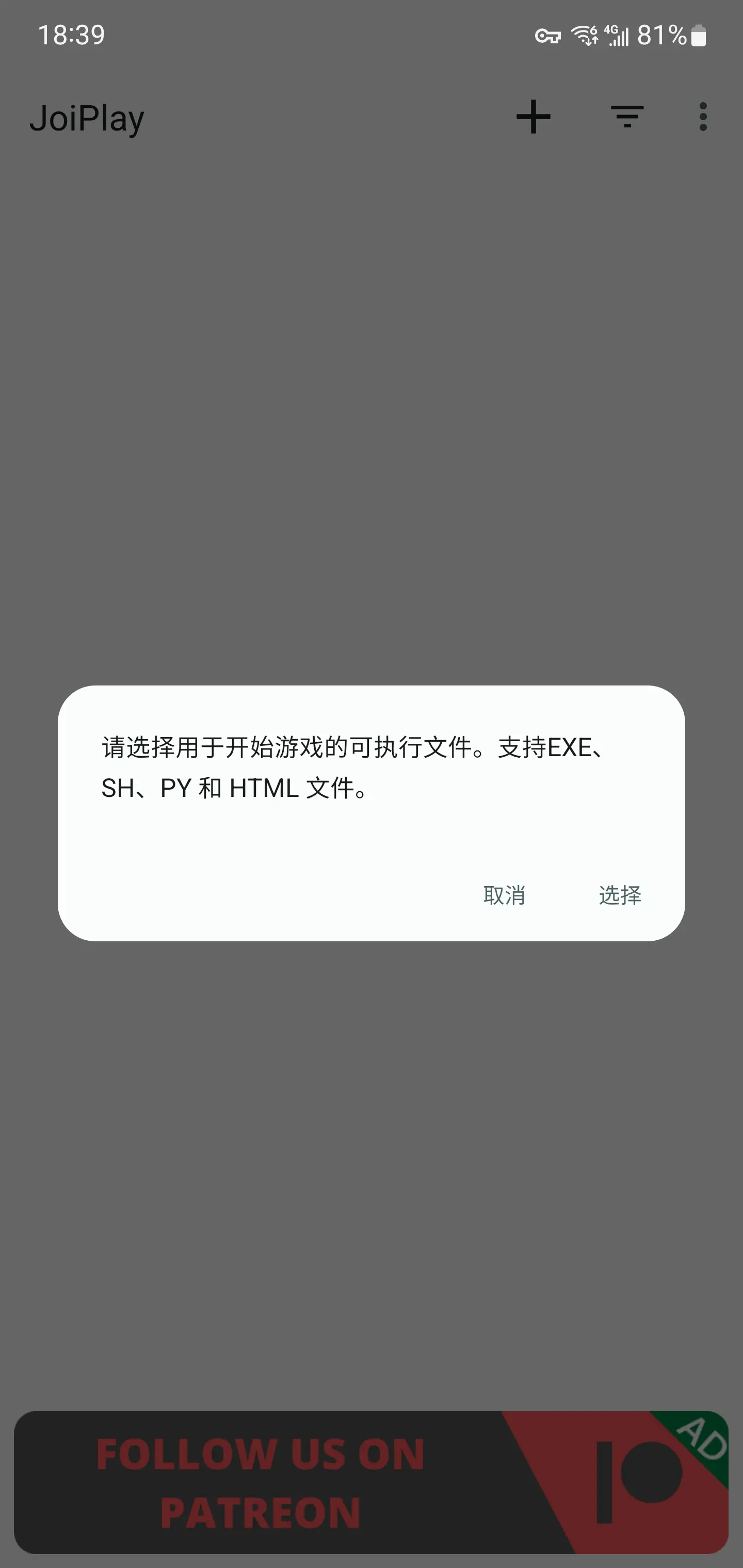Open the filter/sort icon
The image size is (743, 1568).
click(627, 117)
